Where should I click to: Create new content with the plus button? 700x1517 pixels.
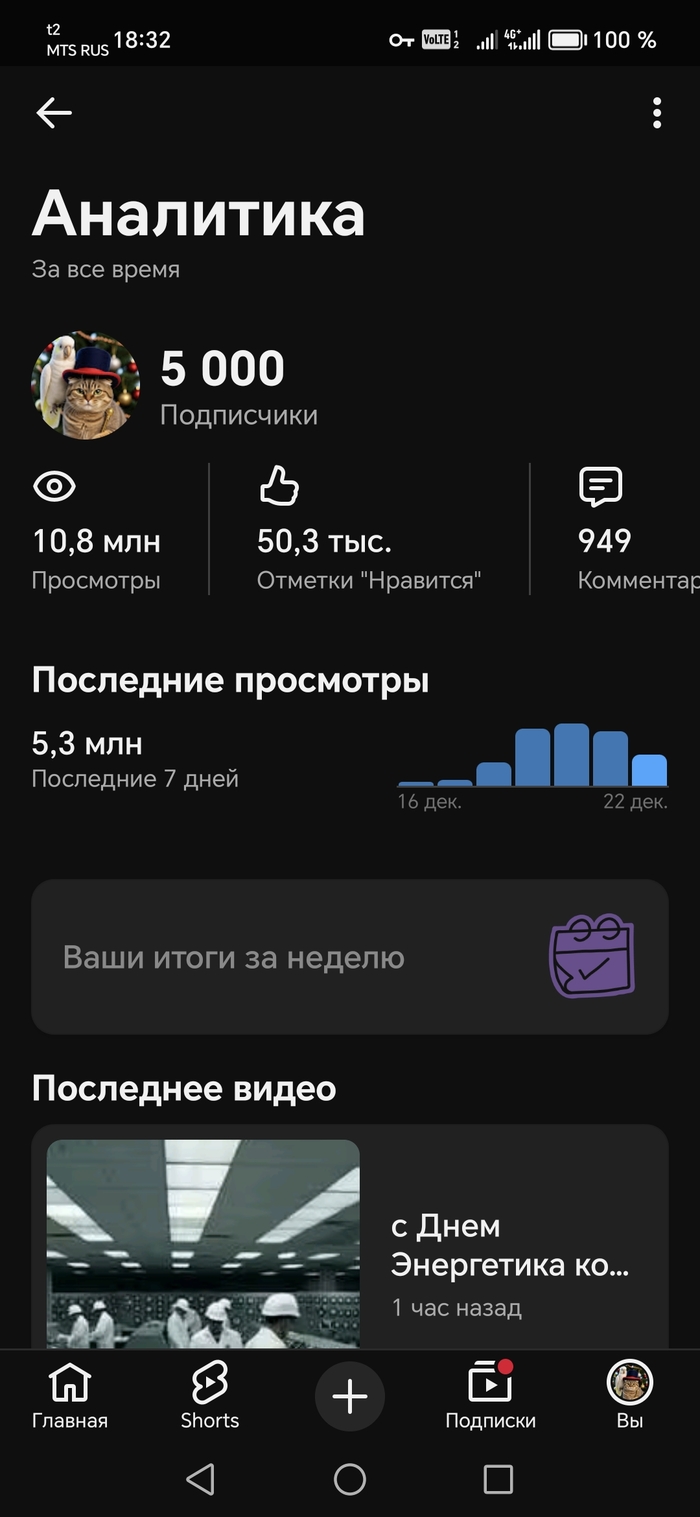point(350,1396)
